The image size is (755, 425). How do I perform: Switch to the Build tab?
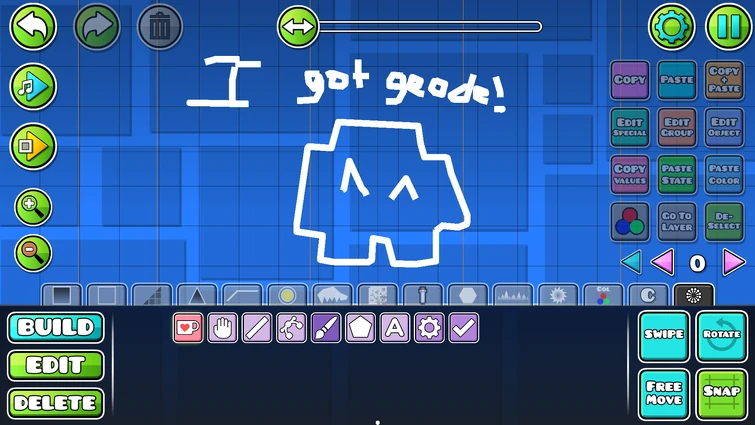[55, 327]
